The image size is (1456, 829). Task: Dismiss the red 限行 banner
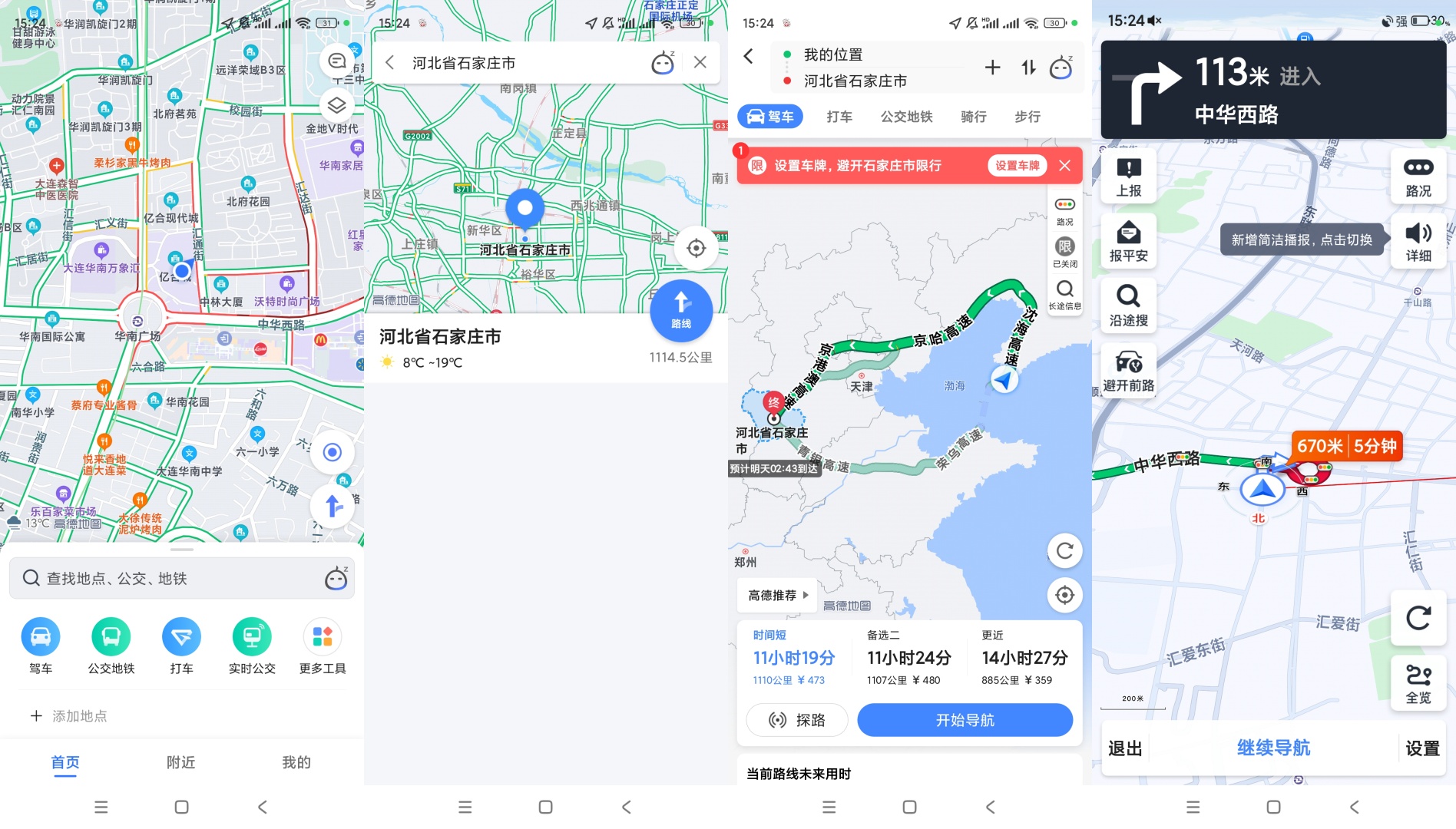(x=1064, y=166)
